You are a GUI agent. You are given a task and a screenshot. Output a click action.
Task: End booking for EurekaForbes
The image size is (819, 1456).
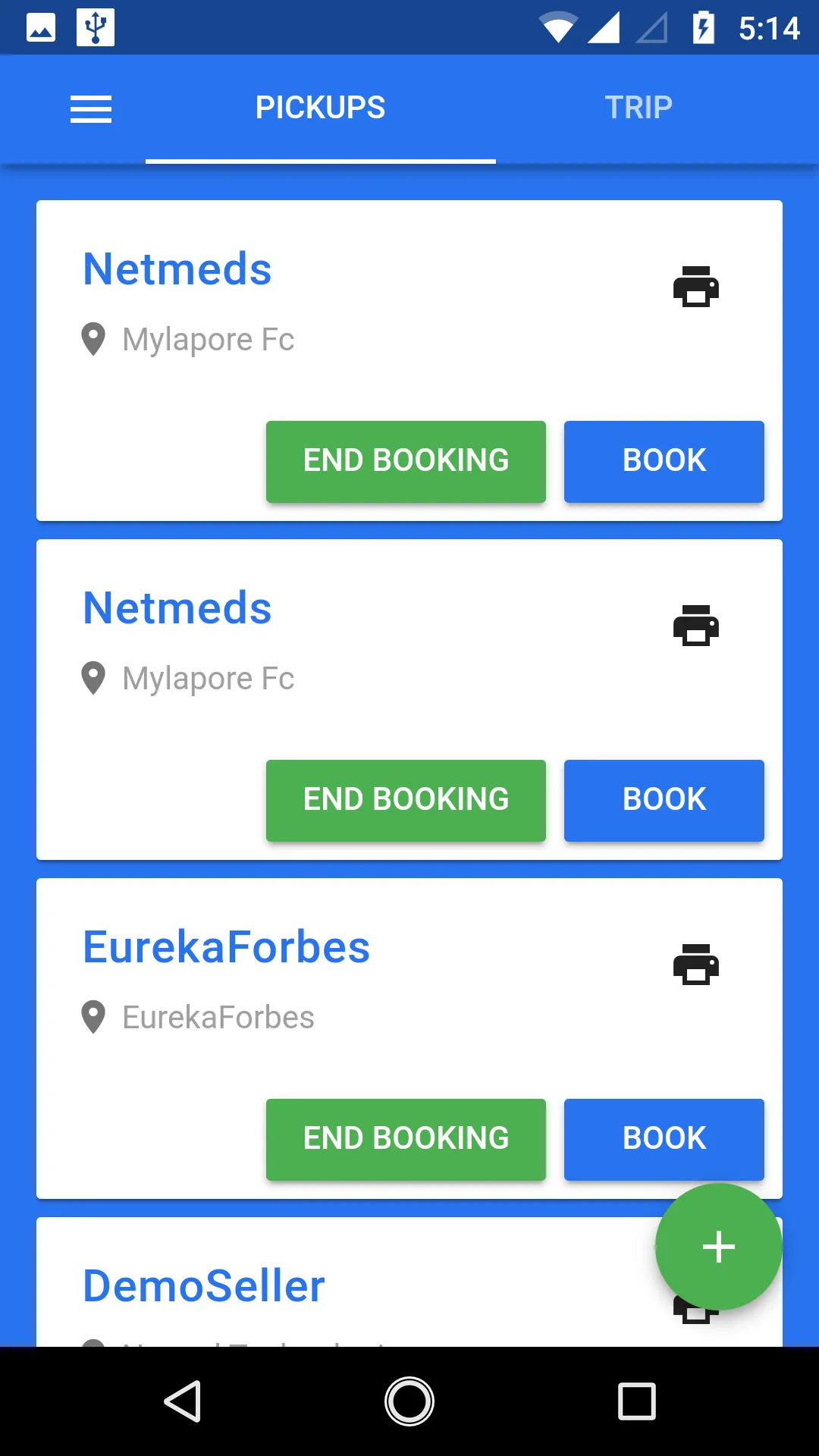tap(406, 1139)
